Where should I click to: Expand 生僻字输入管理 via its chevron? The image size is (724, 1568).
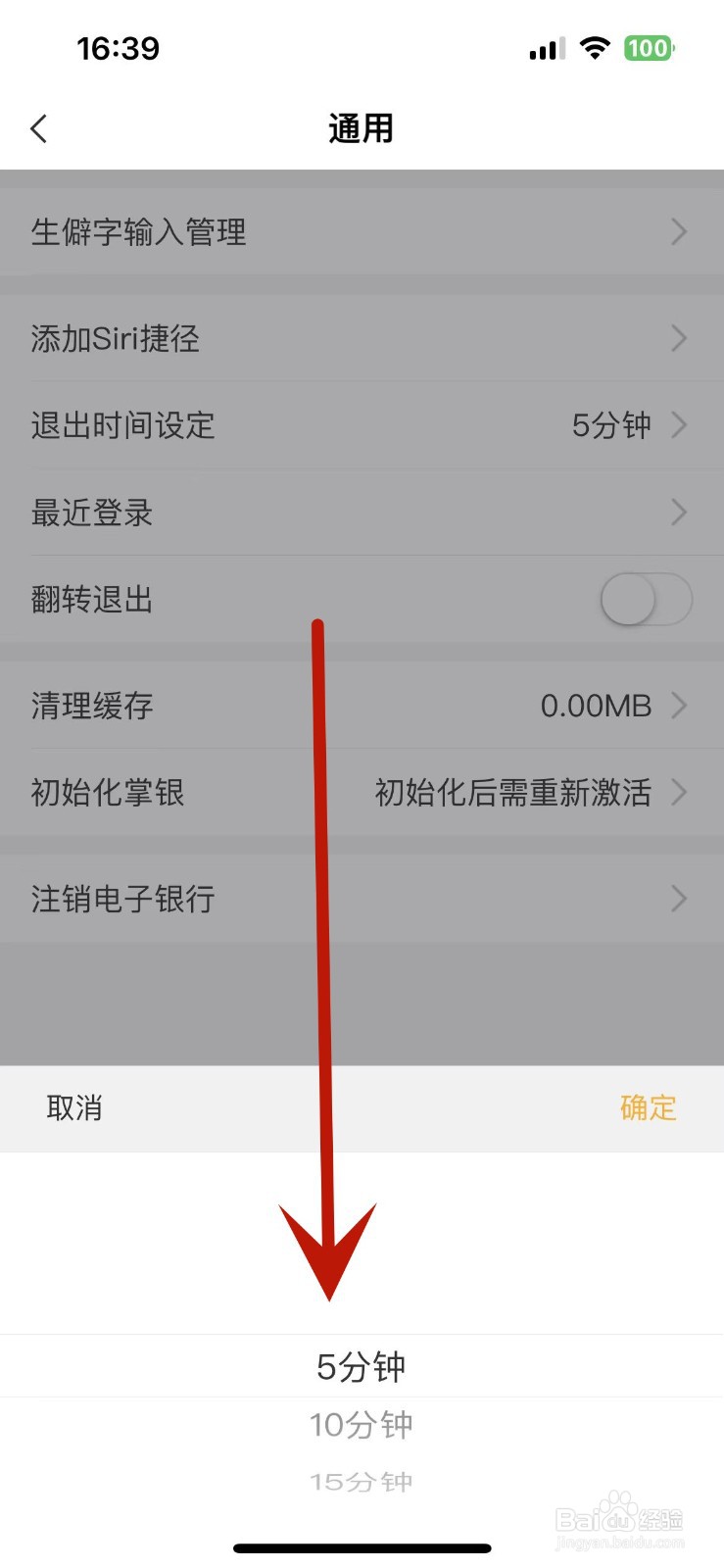pos(679,232)
